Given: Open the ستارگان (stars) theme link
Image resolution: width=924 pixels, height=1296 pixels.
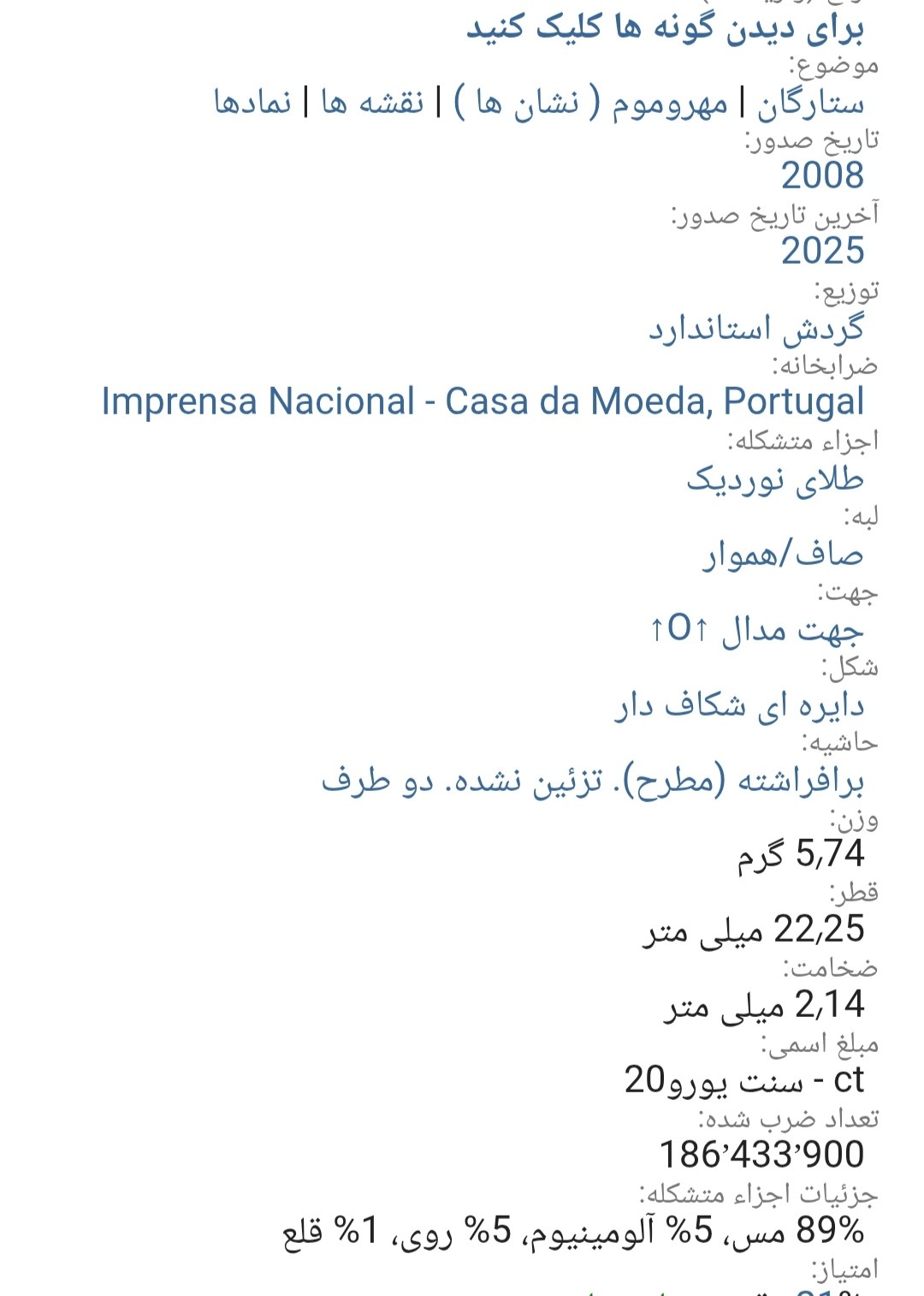Looking at the screenshot, I should click(x=810, y=104).
